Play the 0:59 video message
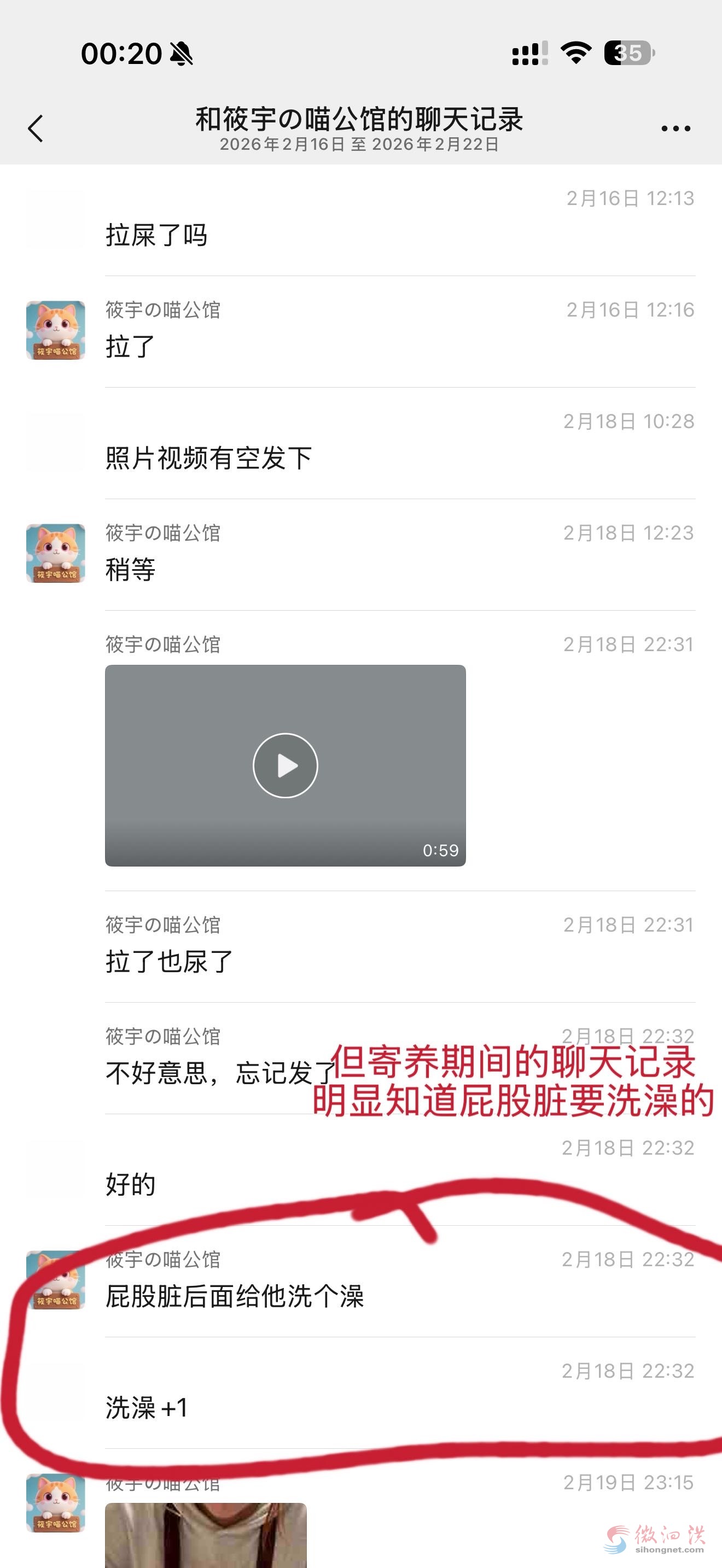This screenshot has width=722, height=1568. (x=285, y=765)
